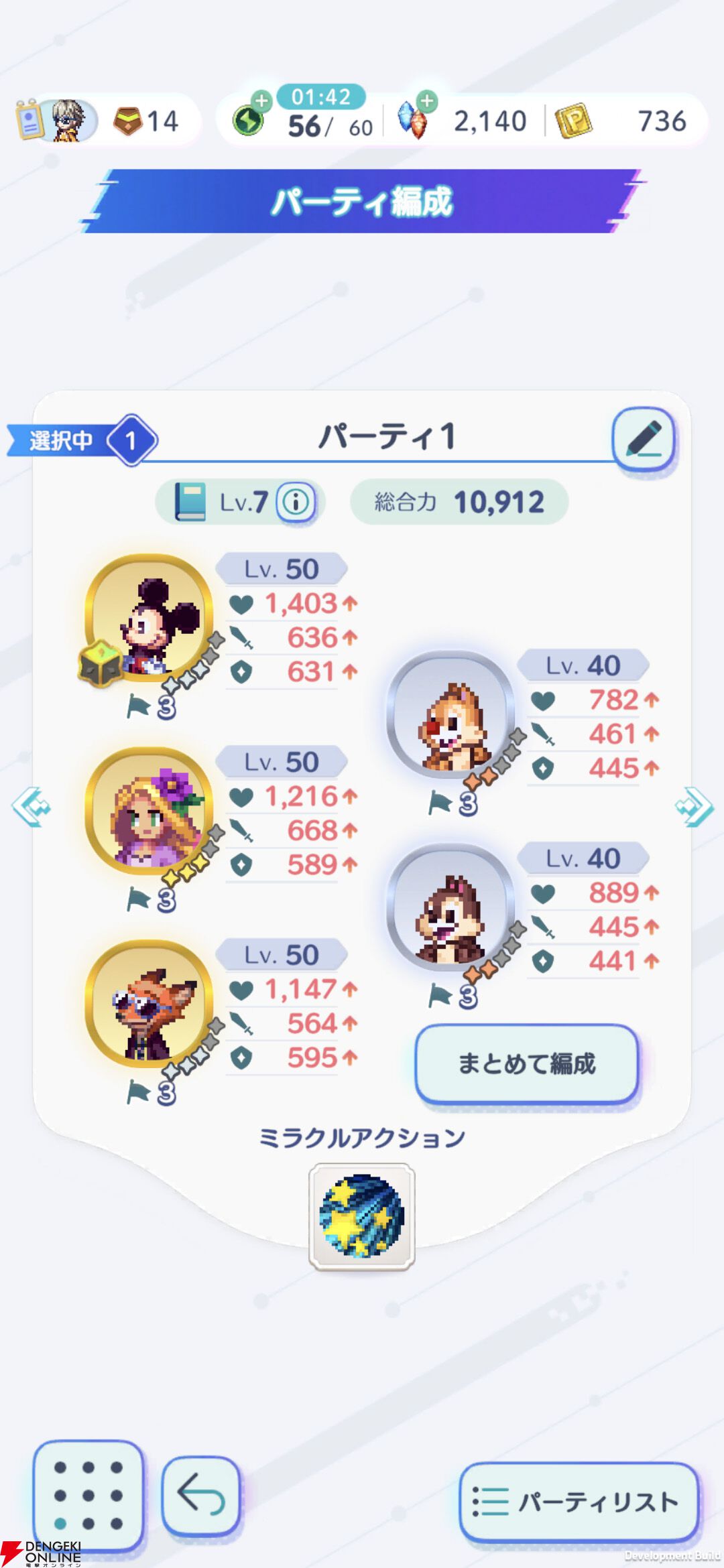The width and height of the screenshot is (724, 1568).
Task: Open the ミラクルアクション star skill slot
Action: click(362, 1216)
